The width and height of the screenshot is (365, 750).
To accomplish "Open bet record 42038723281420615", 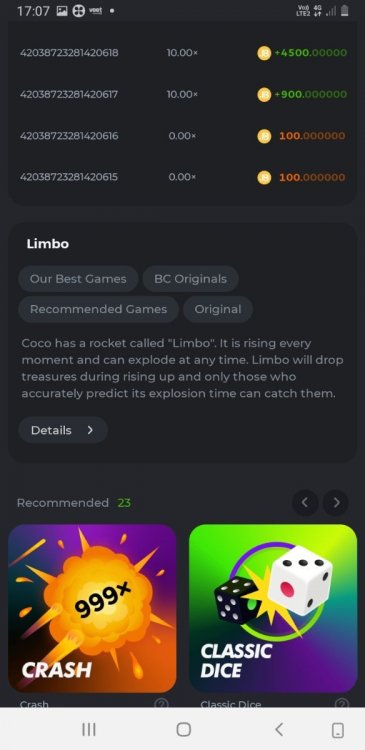I will point(183,177).
